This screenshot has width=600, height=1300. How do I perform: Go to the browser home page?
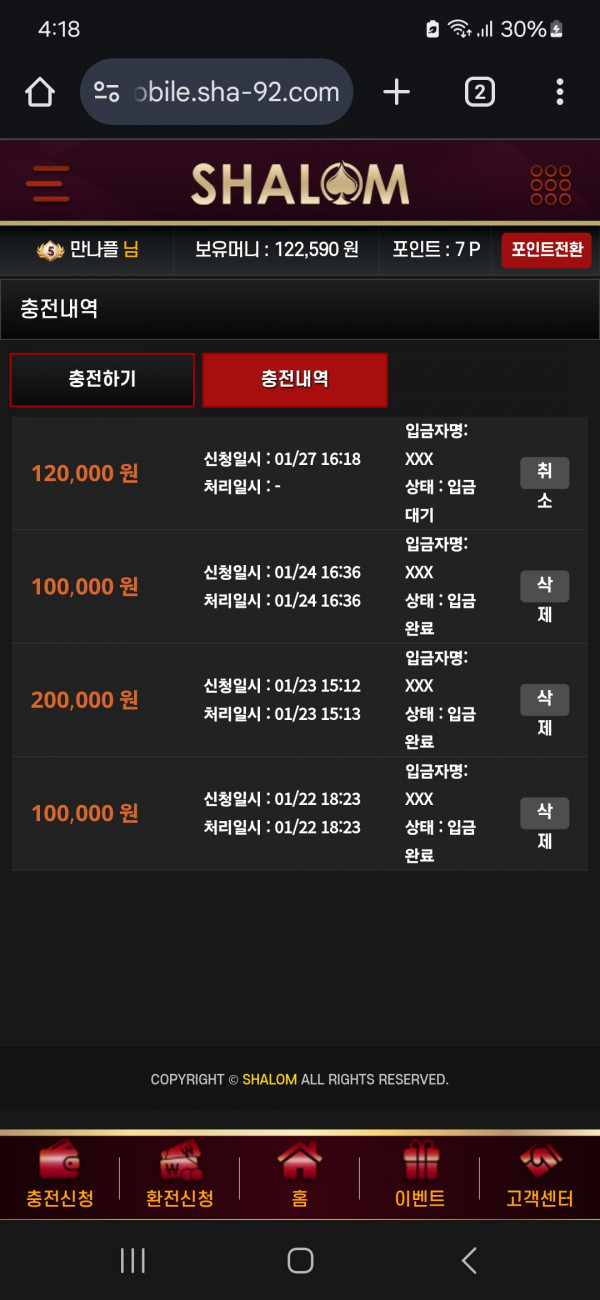point(40,93)
